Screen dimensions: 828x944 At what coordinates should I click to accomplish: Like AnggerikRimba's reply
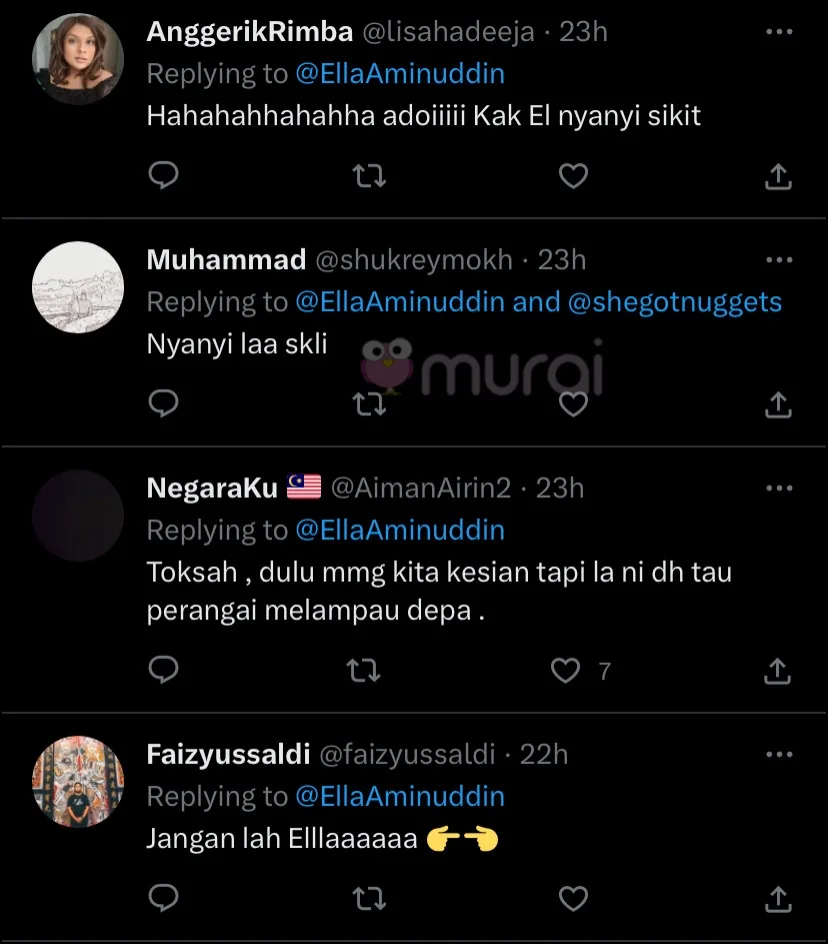pyautogui.click(x=573, y=177)
